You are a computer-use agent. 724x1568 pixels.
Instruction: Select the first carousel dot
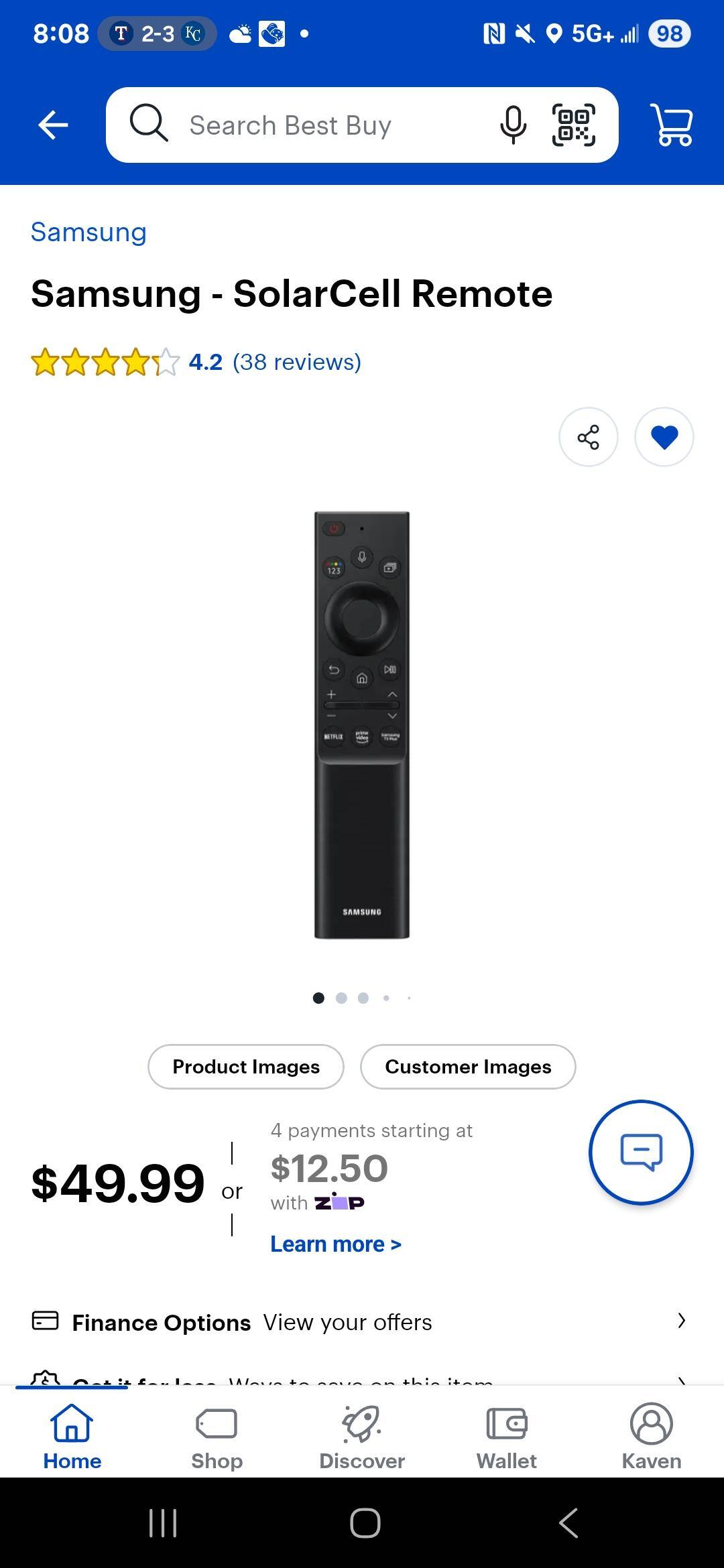coord(318,998)
